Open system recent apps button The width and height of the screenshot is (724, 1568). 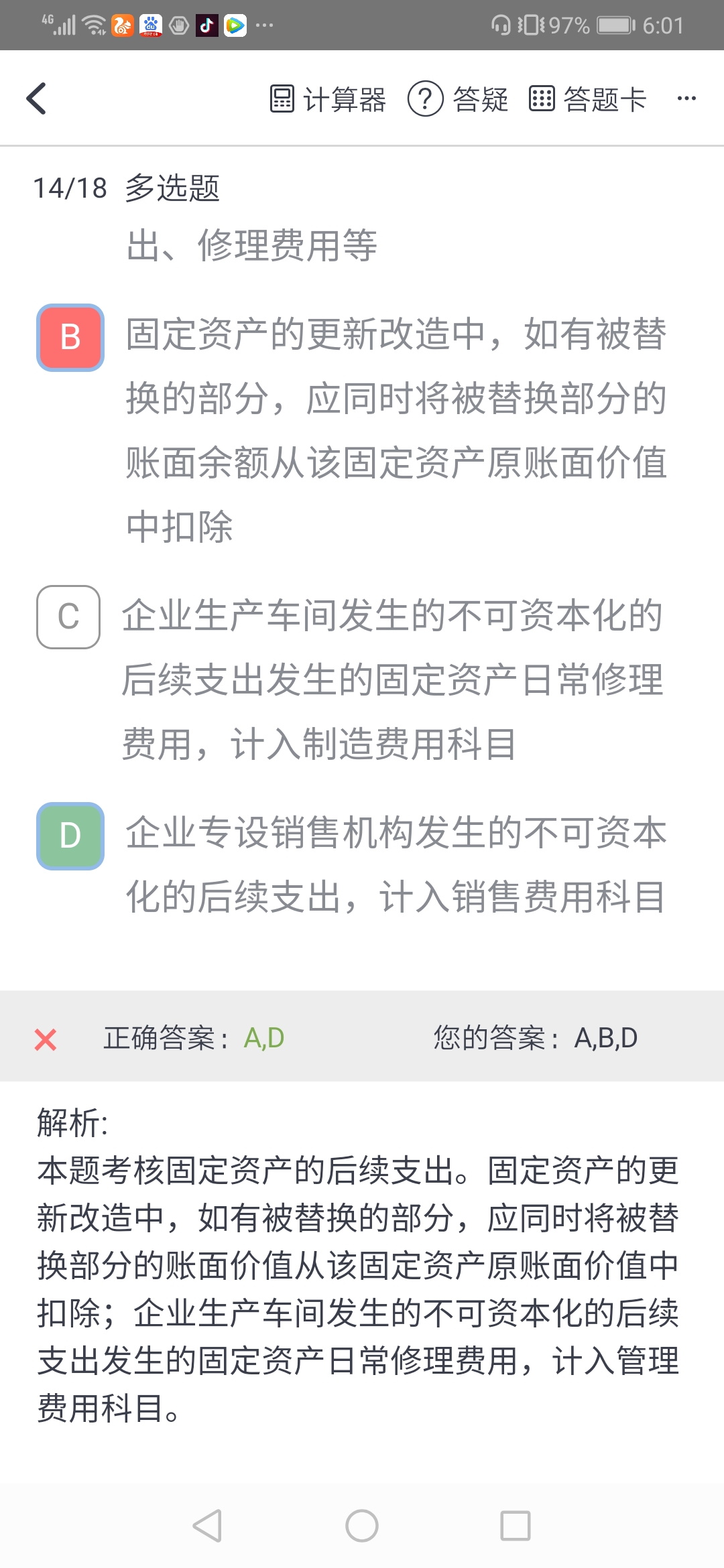[516, 1526]
